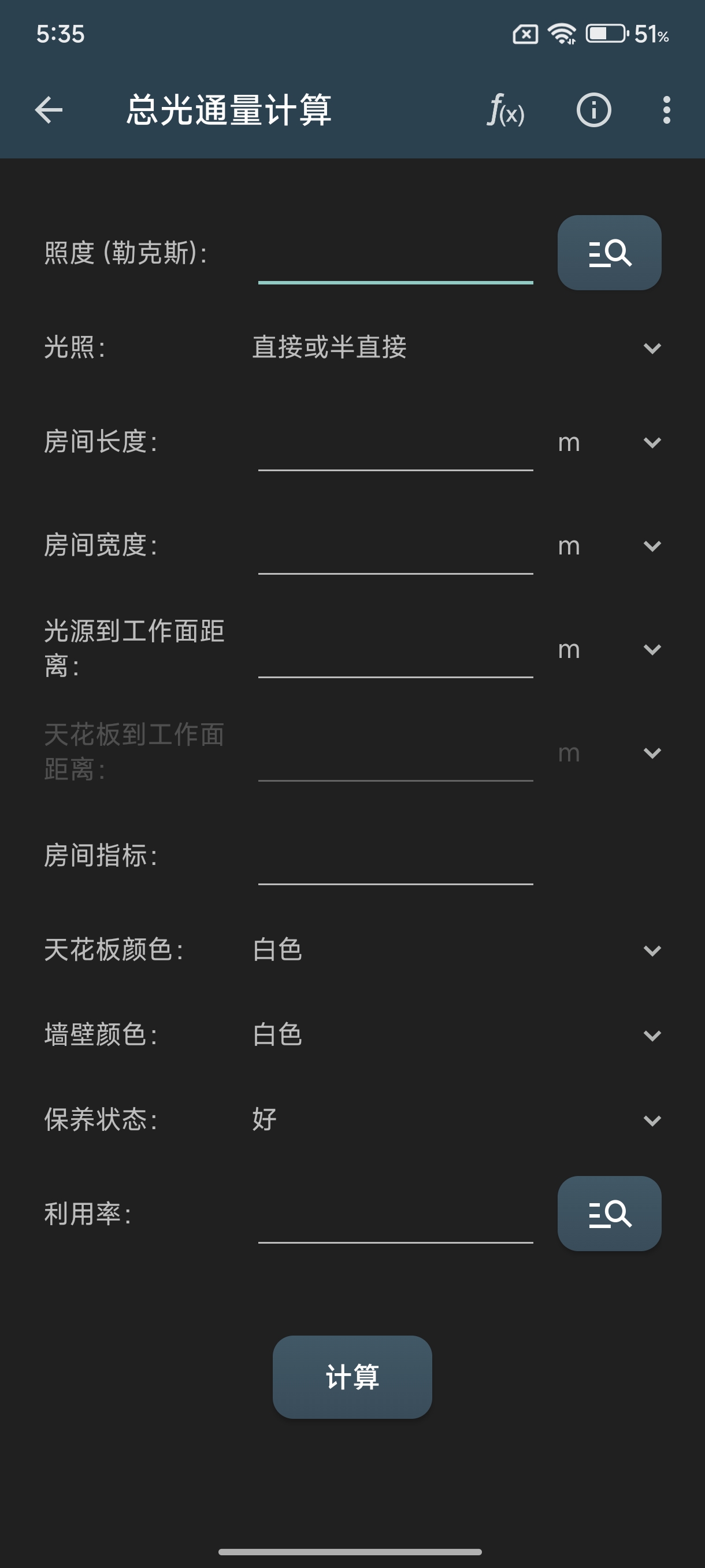Tap the 房间宽度 input field
This screenshot has width=705, height=1568.
tap(395, 548)
